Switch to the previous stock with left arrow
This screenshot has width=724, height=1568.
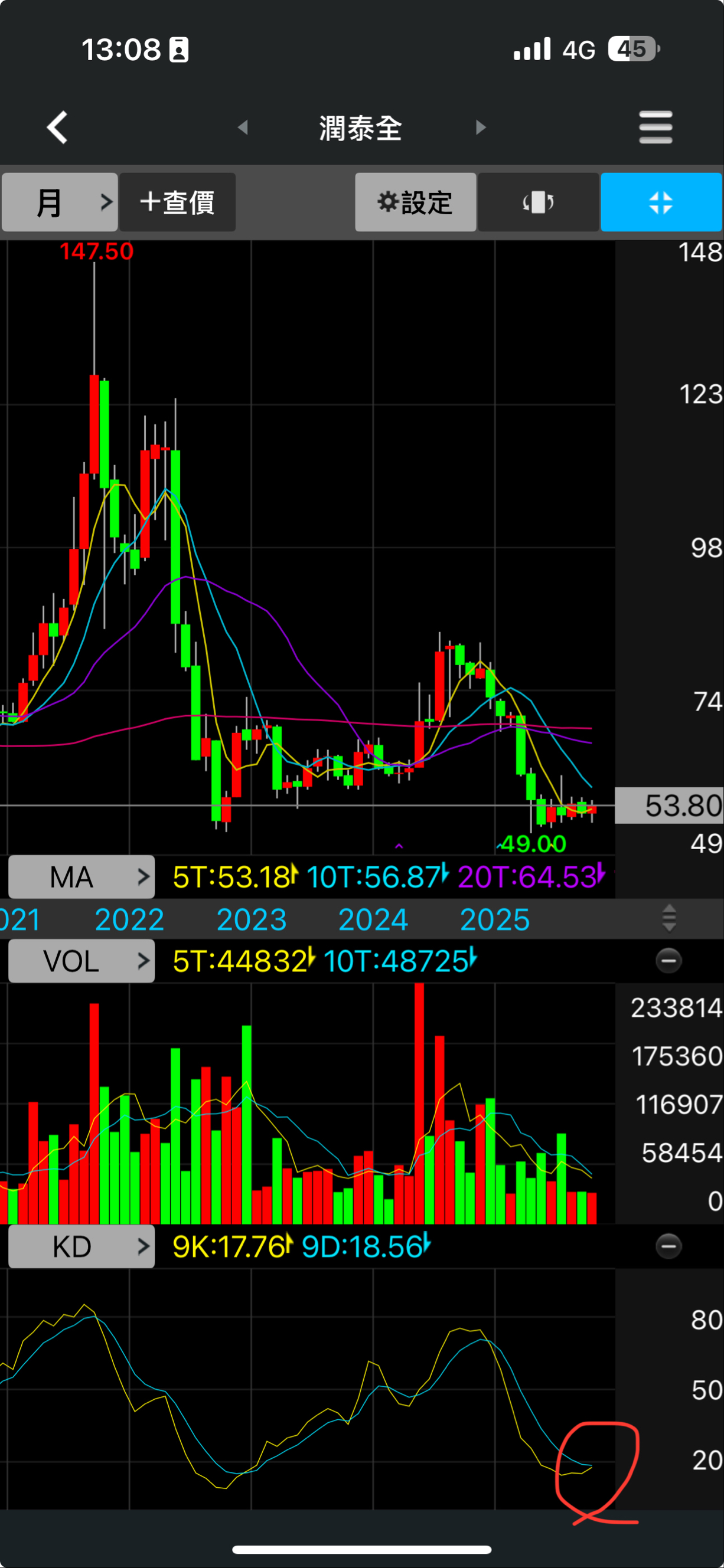[243, 127]
